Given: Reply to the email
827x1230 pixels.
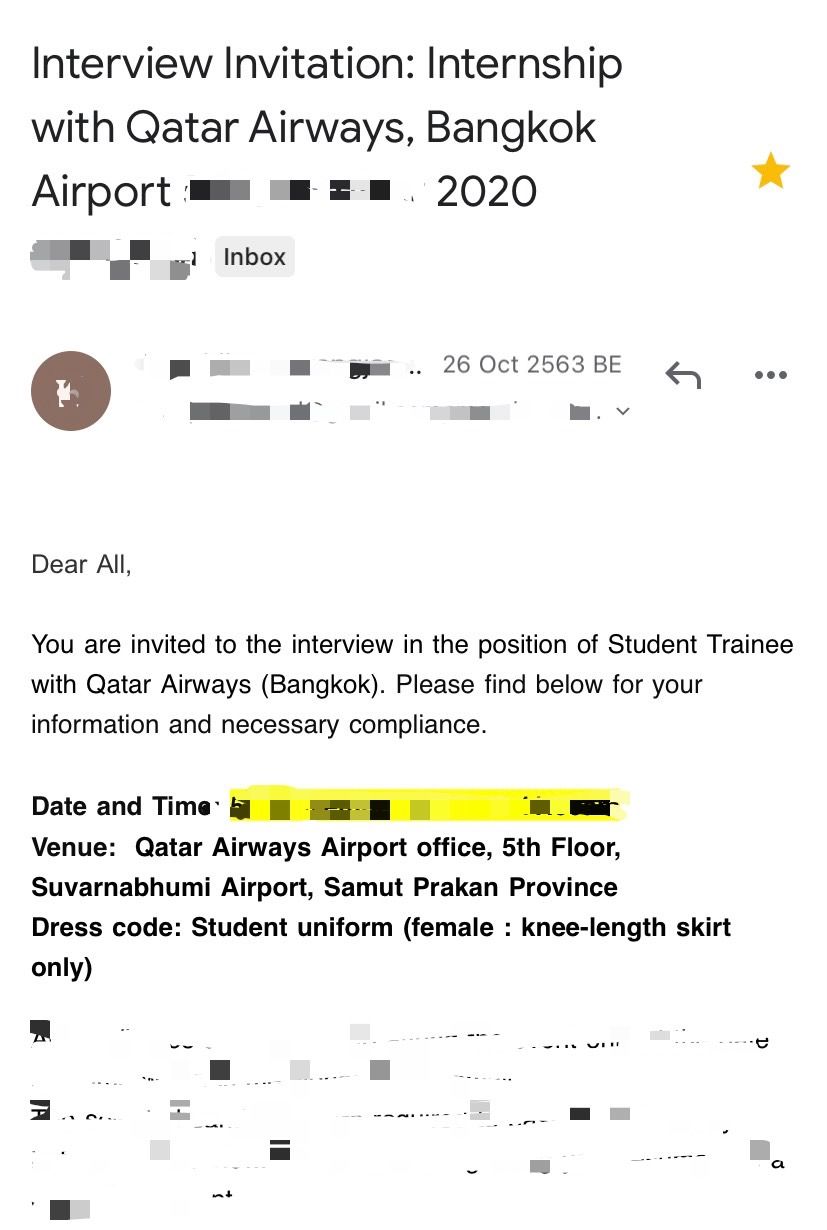Looking at the screenshot, I should [683, 376].
